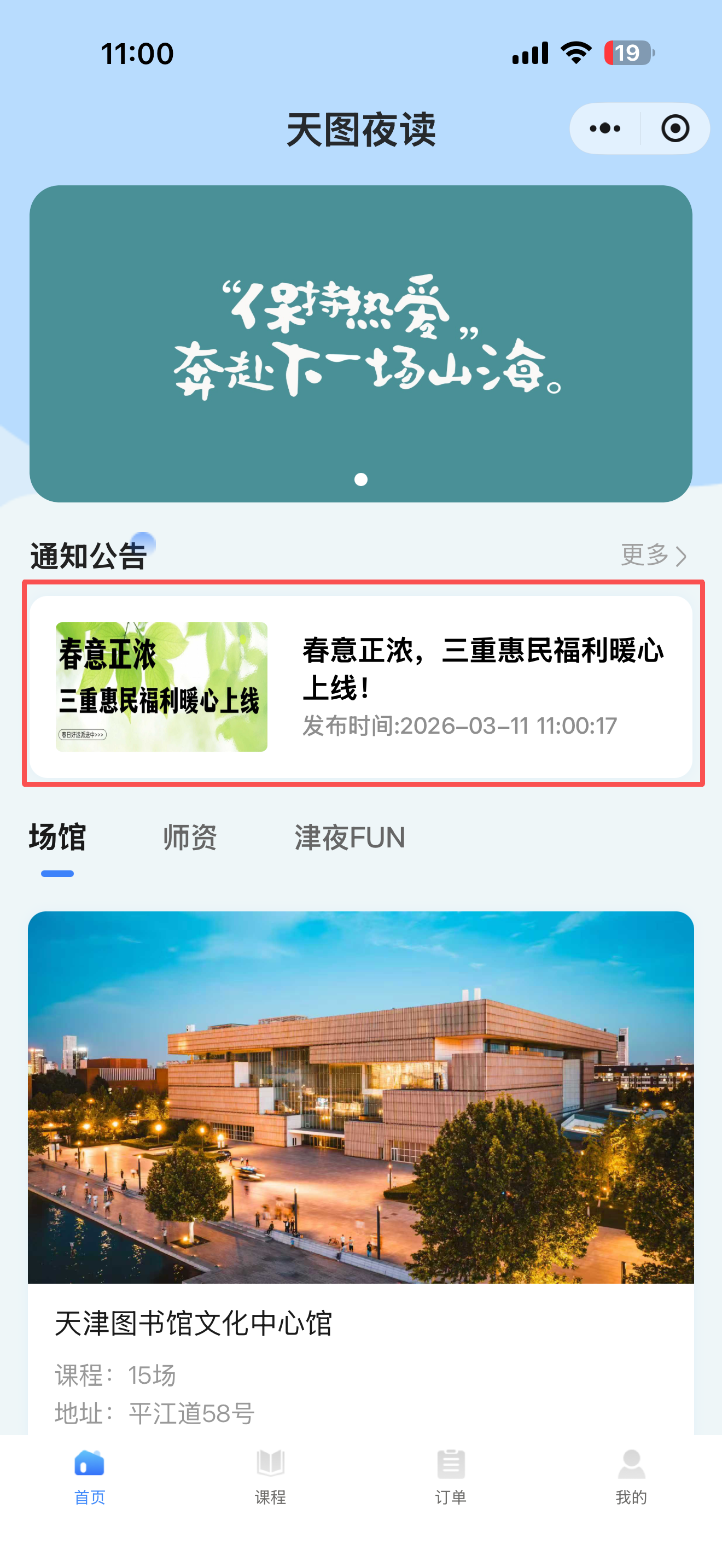722x1568 pixels.
Task: Open 天津图书馆文化中心馆 venue card
Action: coord(360,1156)
